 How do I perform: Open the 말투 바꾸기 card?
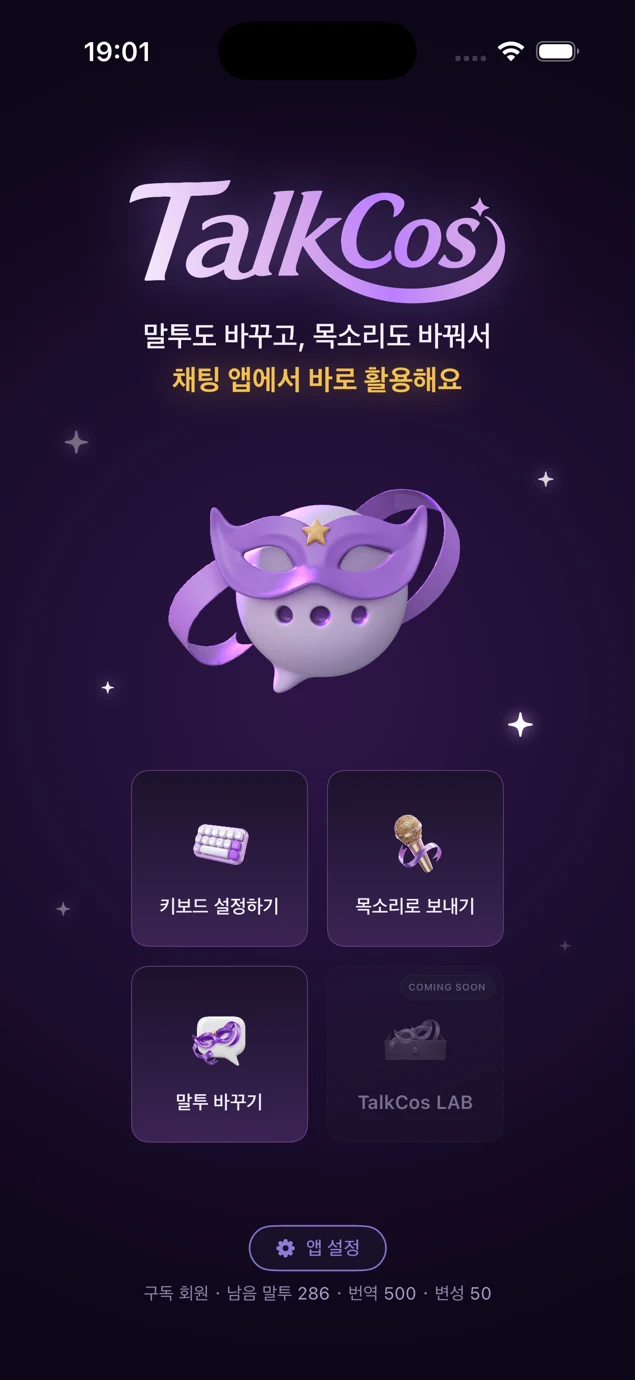pyautogui.click(x=219, y=1054)
